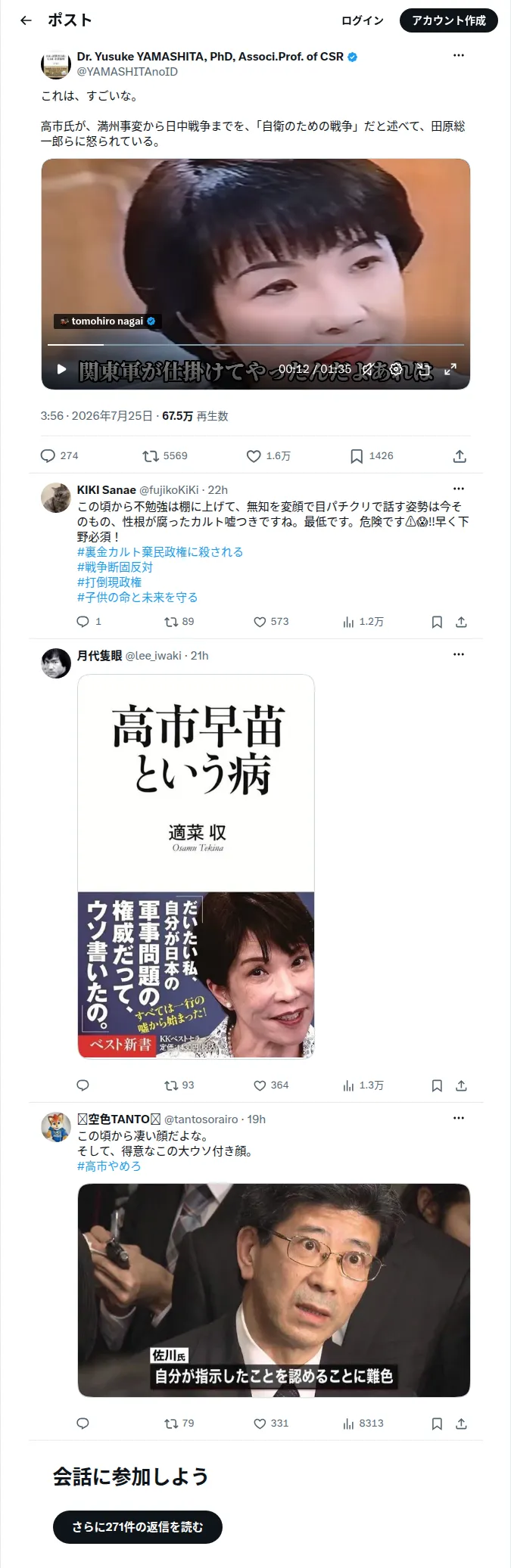The height and width of the screenshot is (1568, 511).
Task: Repost 月代隻眼's reply showing 93 reposts
Action: click(x=179, y=1085)
